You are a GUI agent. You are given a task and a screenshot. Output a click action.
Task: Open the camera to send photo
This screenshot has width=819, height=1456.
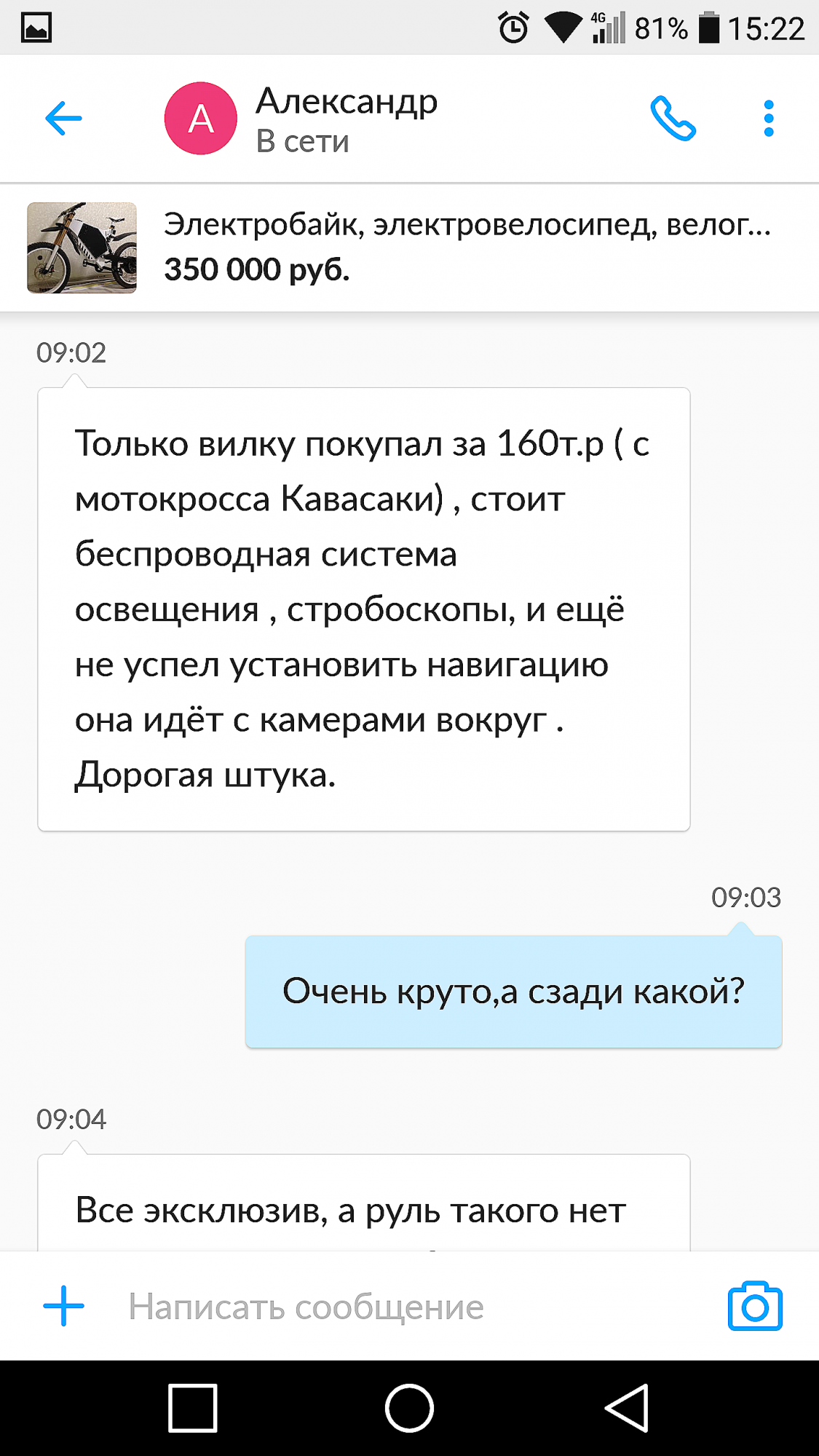[x=754, y=1306]
